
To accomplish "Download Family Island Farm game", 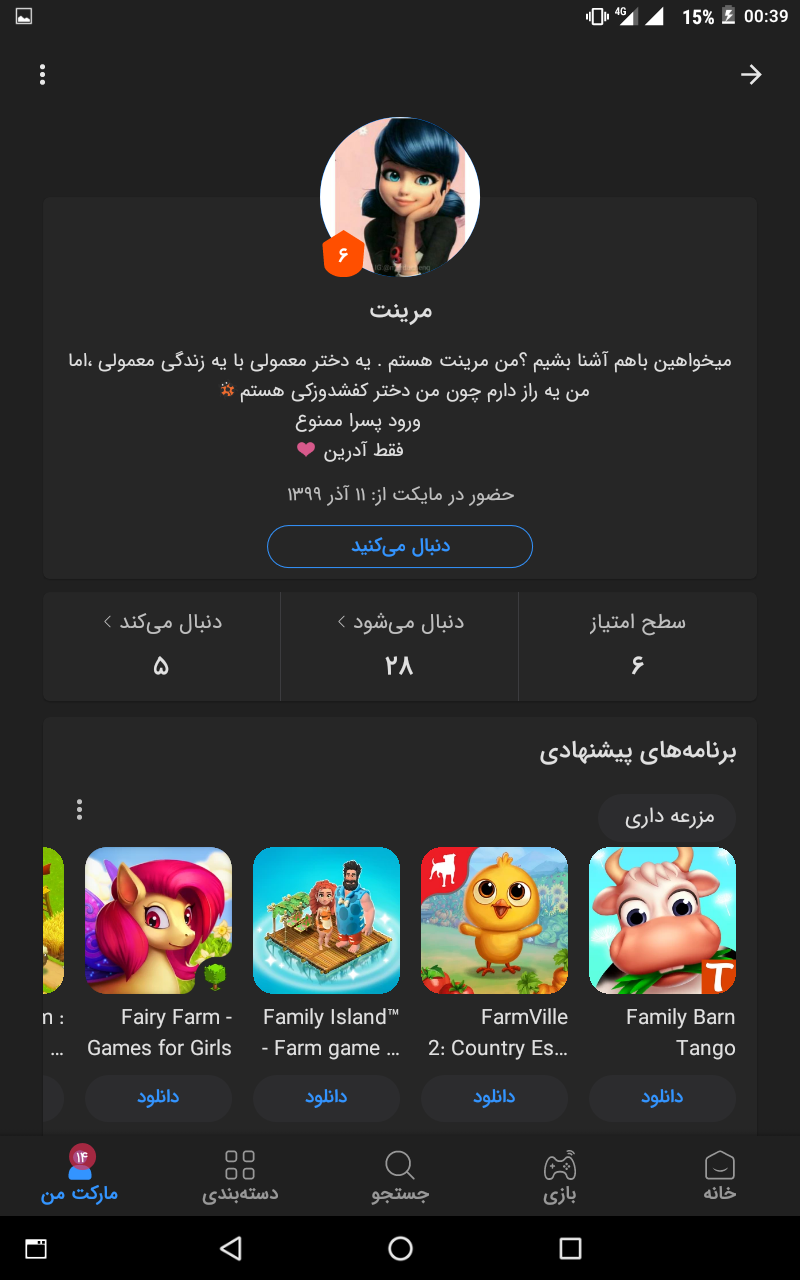I will pos(326,1097).
